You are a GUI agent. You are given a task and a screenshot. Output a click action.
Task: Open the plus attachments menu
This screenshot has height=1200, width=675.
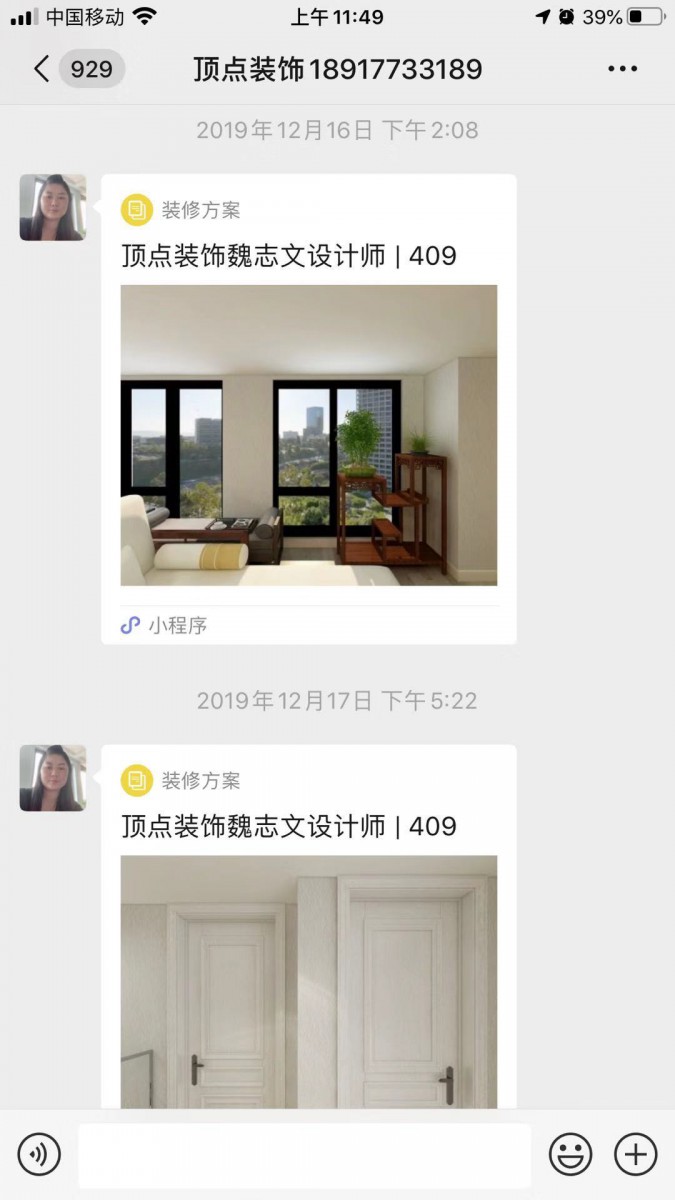coord(635,1155)
